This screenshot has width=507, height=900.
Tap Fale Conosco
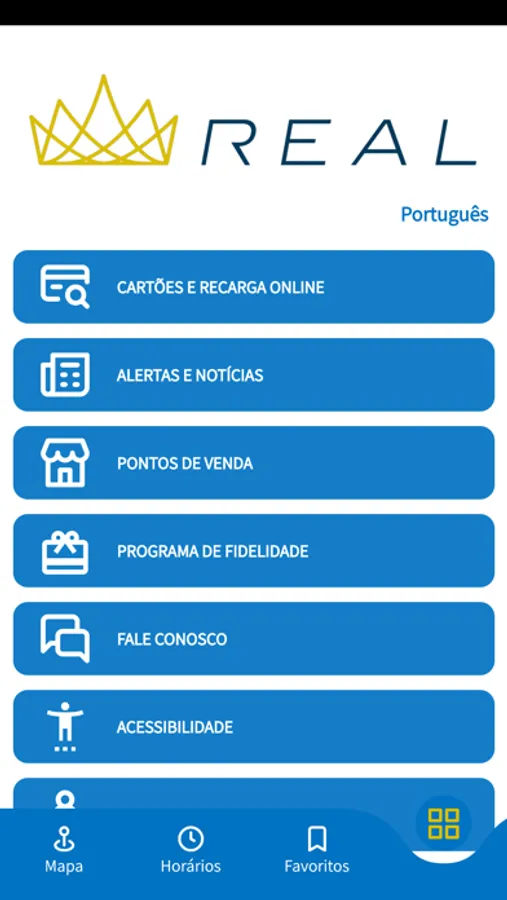point(253,639)
